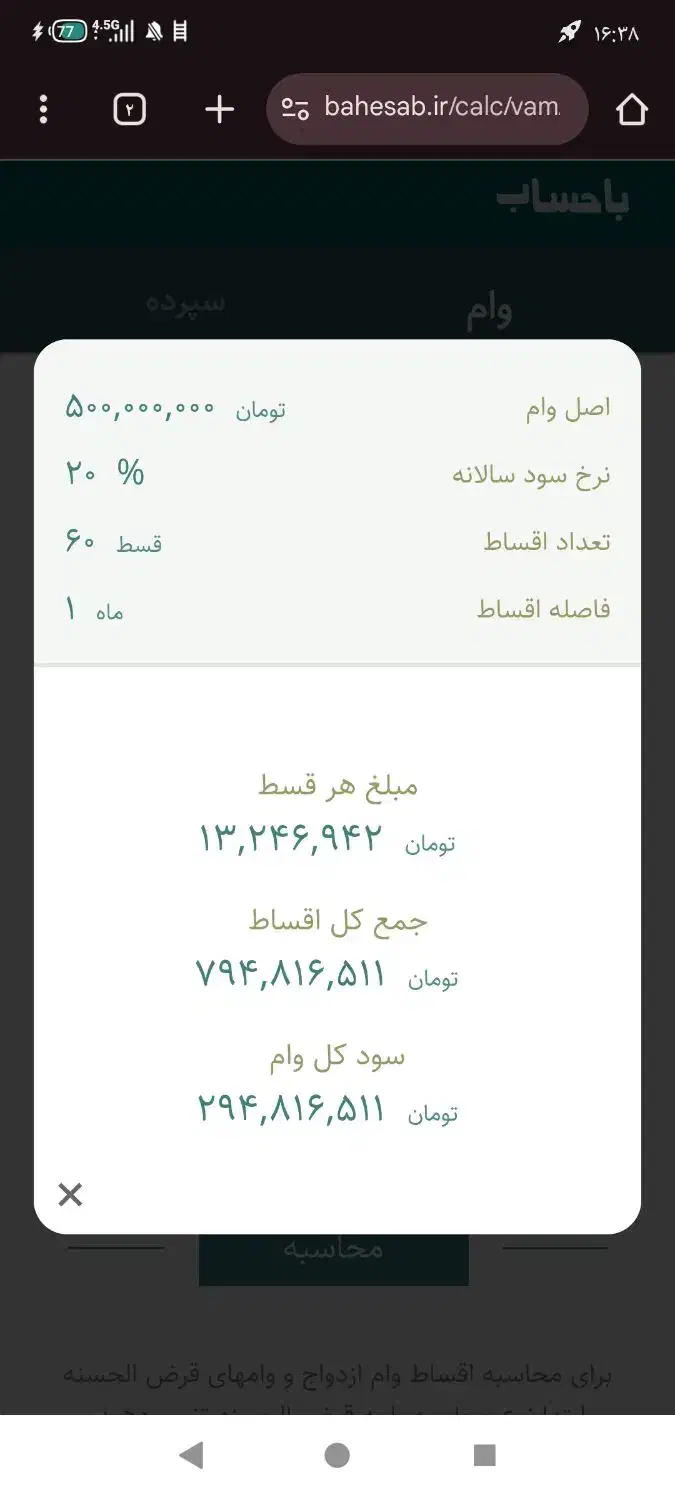Go to the browser home page
Screen dimensions: 675x1500
[631, 109]
